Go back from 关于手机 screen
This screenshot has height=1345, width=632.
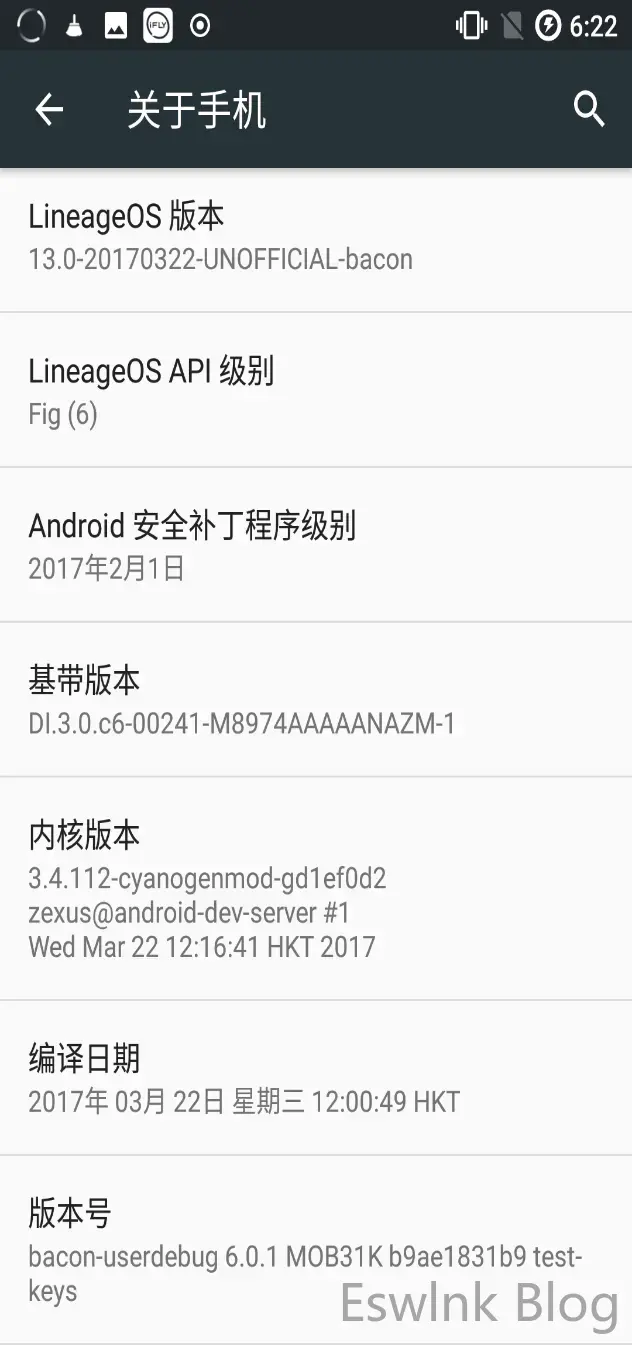pos(48,109)
